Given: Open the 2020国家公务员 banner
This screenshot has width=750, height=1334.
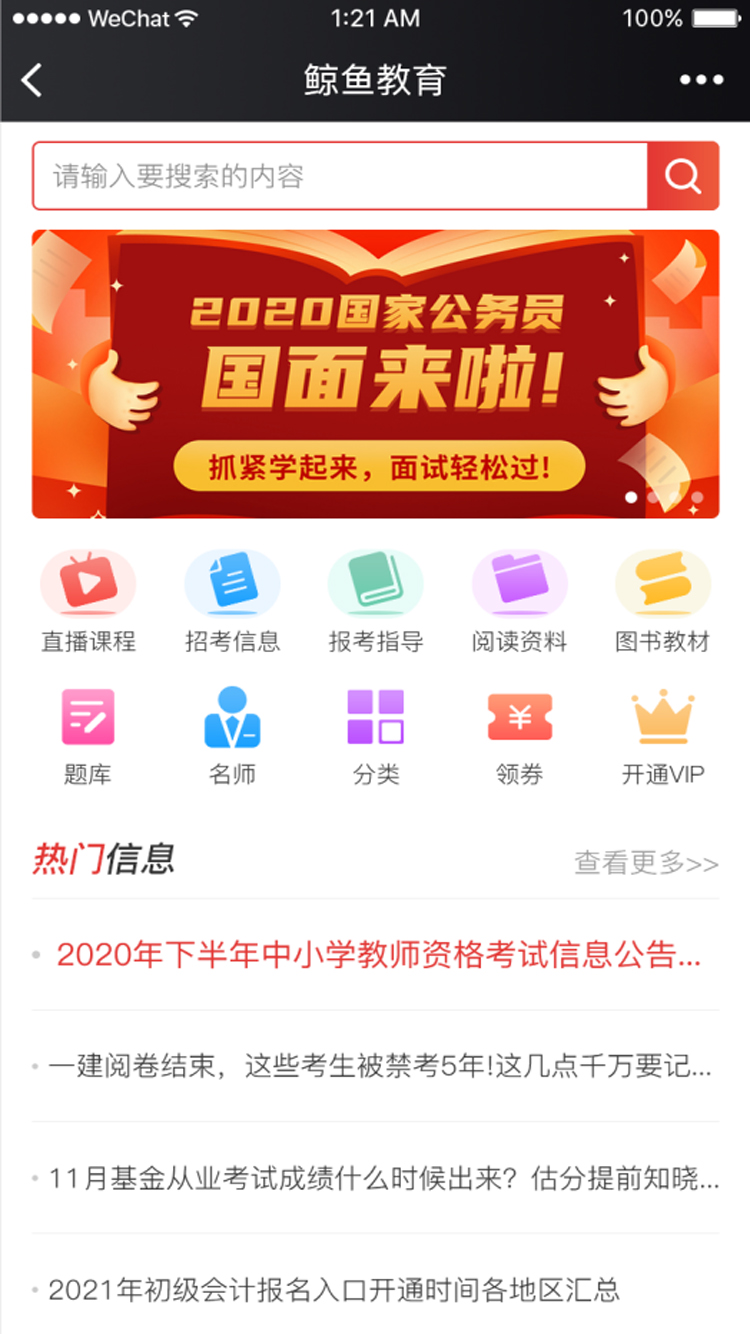Looking at the screenshot, I should [375, 374].
